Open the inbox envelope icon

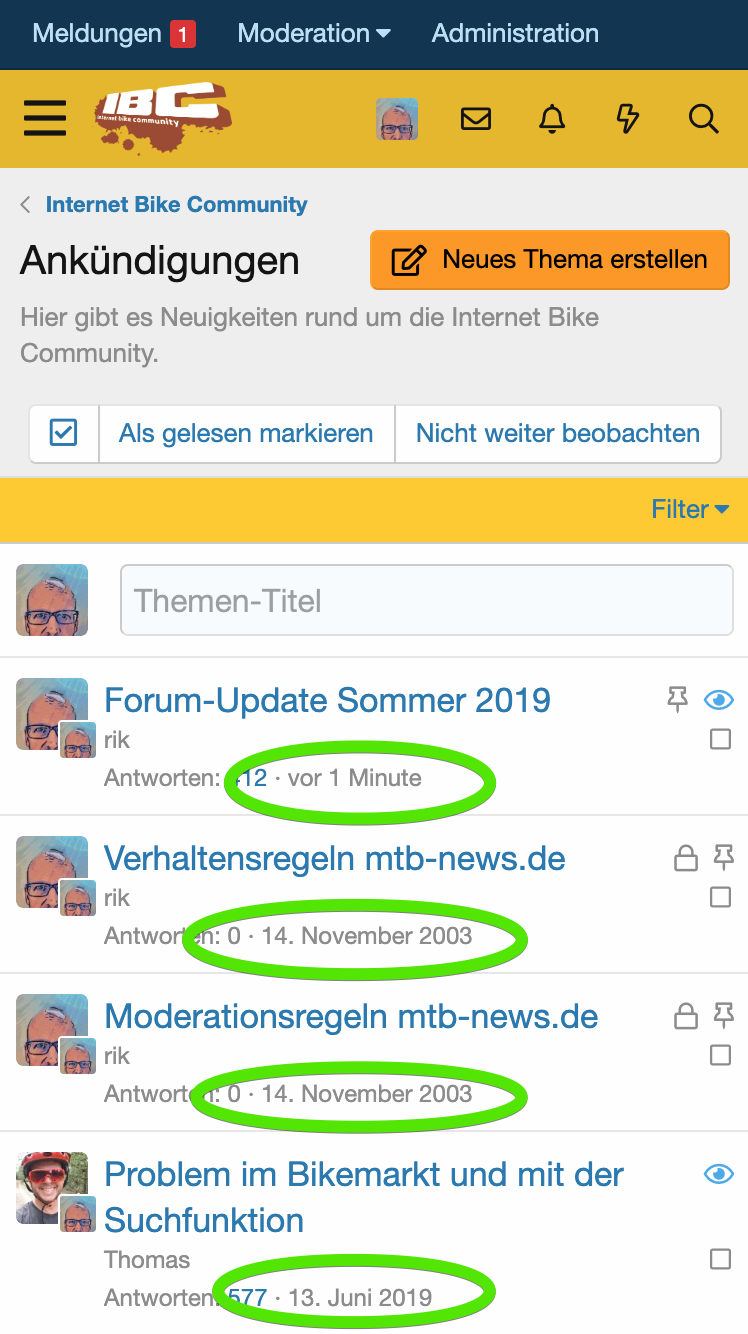[x=475, y=119]
